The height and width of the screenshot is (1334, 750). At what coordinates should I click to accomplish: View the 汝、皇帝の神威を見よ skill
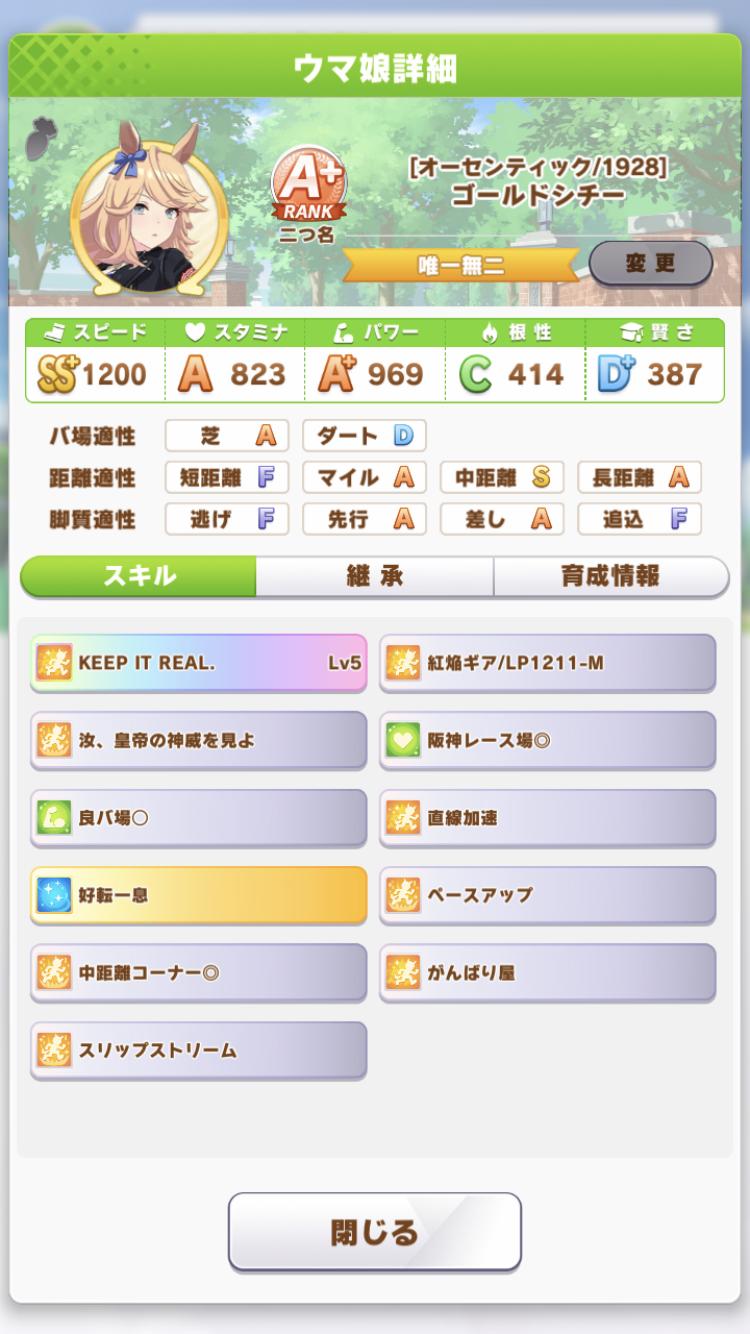pos(198,740)
